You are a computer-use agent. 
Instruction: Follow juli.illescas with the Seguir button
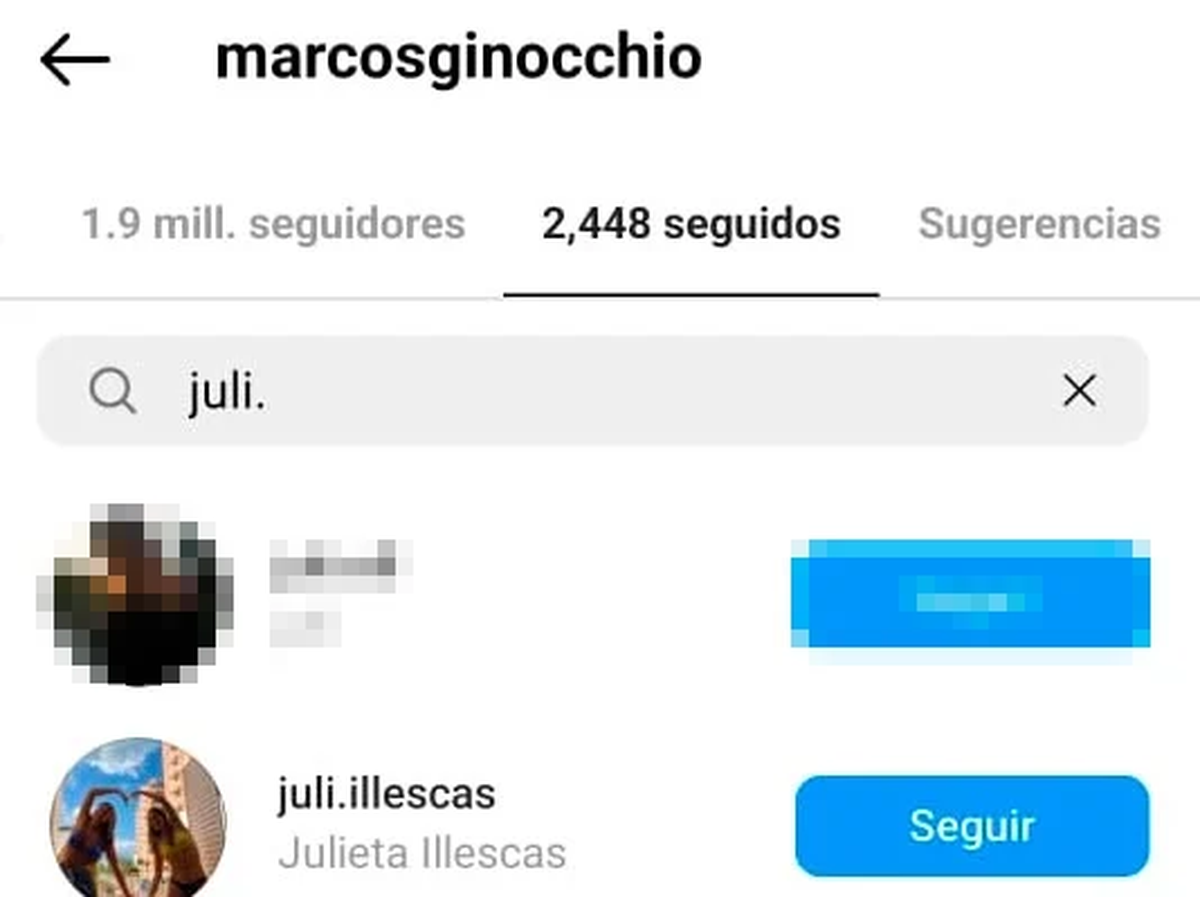pos(972,826)
